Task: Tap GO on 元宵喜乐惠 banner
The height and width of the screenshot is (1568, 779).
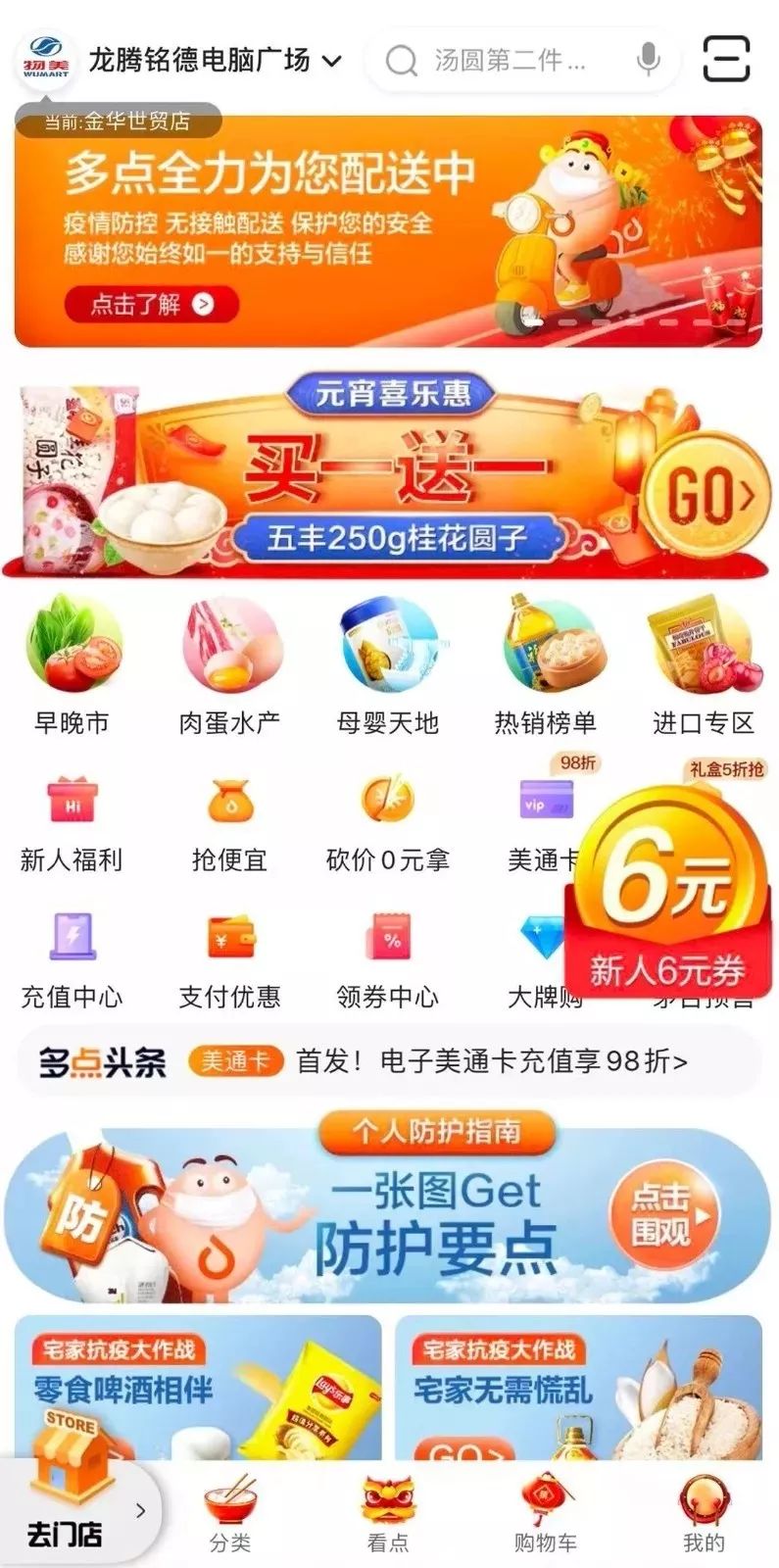Action: tap(709, 496)
